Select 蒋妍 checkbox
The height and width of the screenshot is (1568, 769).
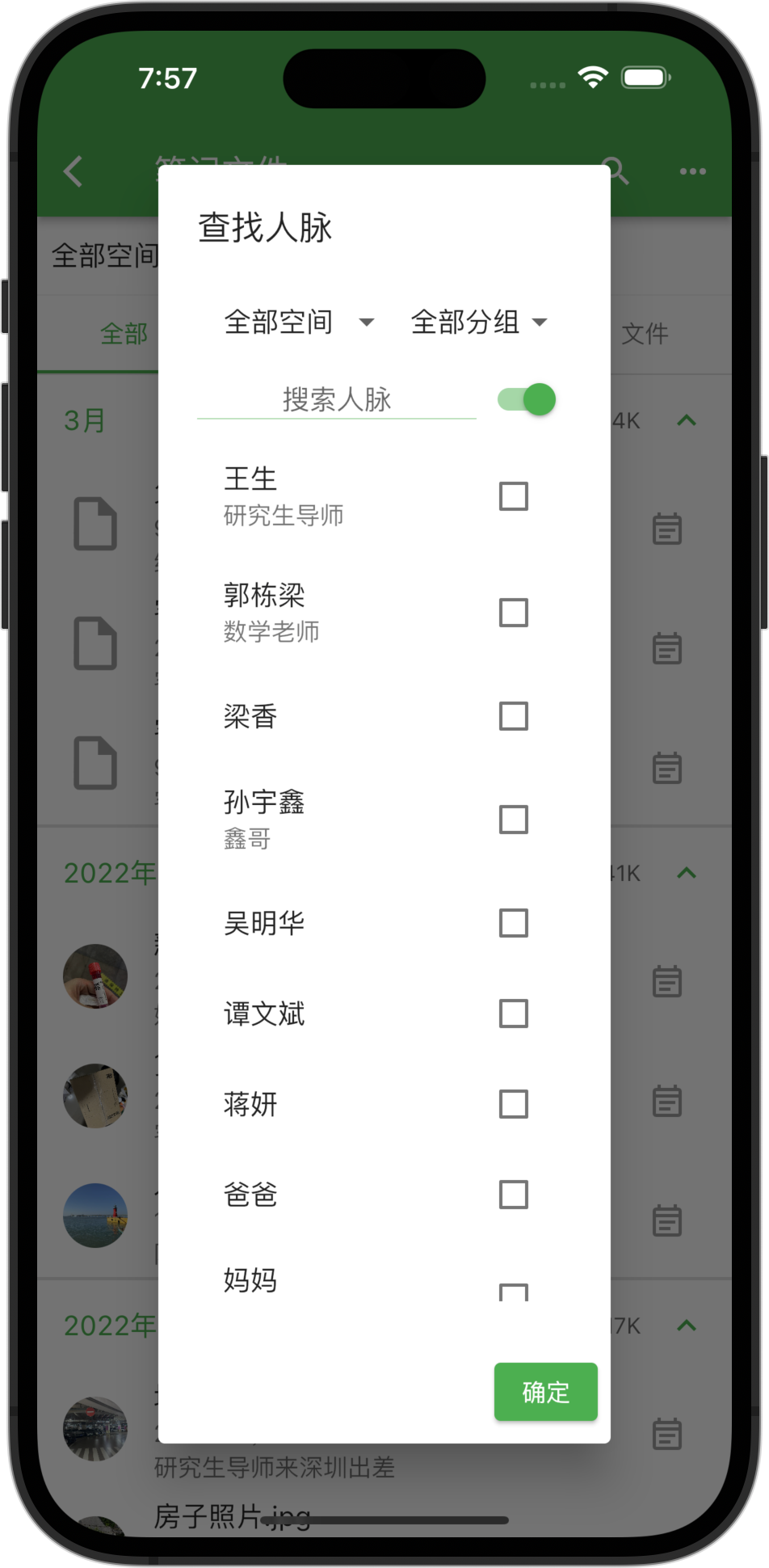pos(514,1104)
